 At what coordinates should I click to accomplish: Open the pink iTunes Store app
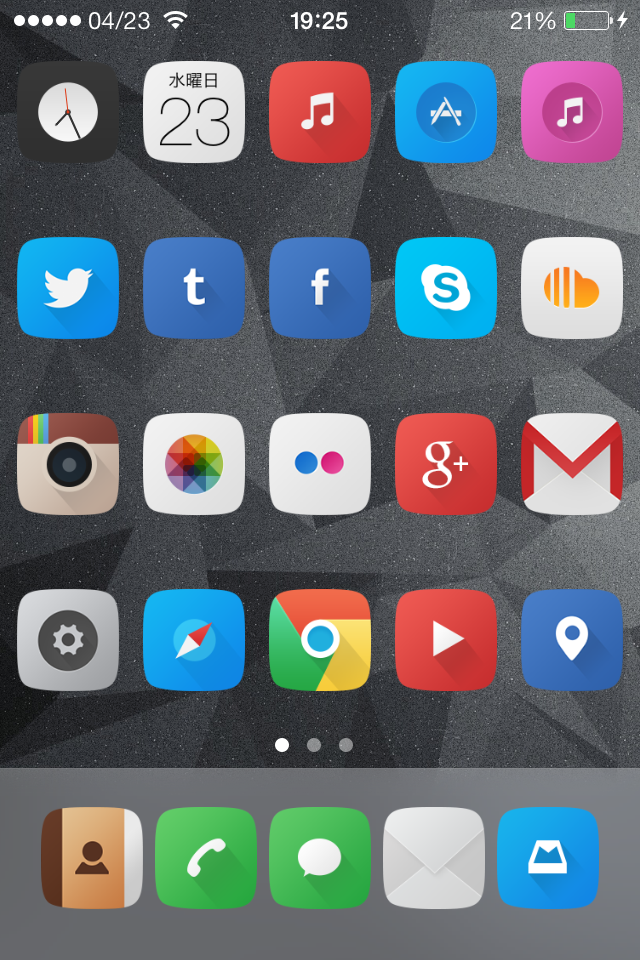[572, 112]
